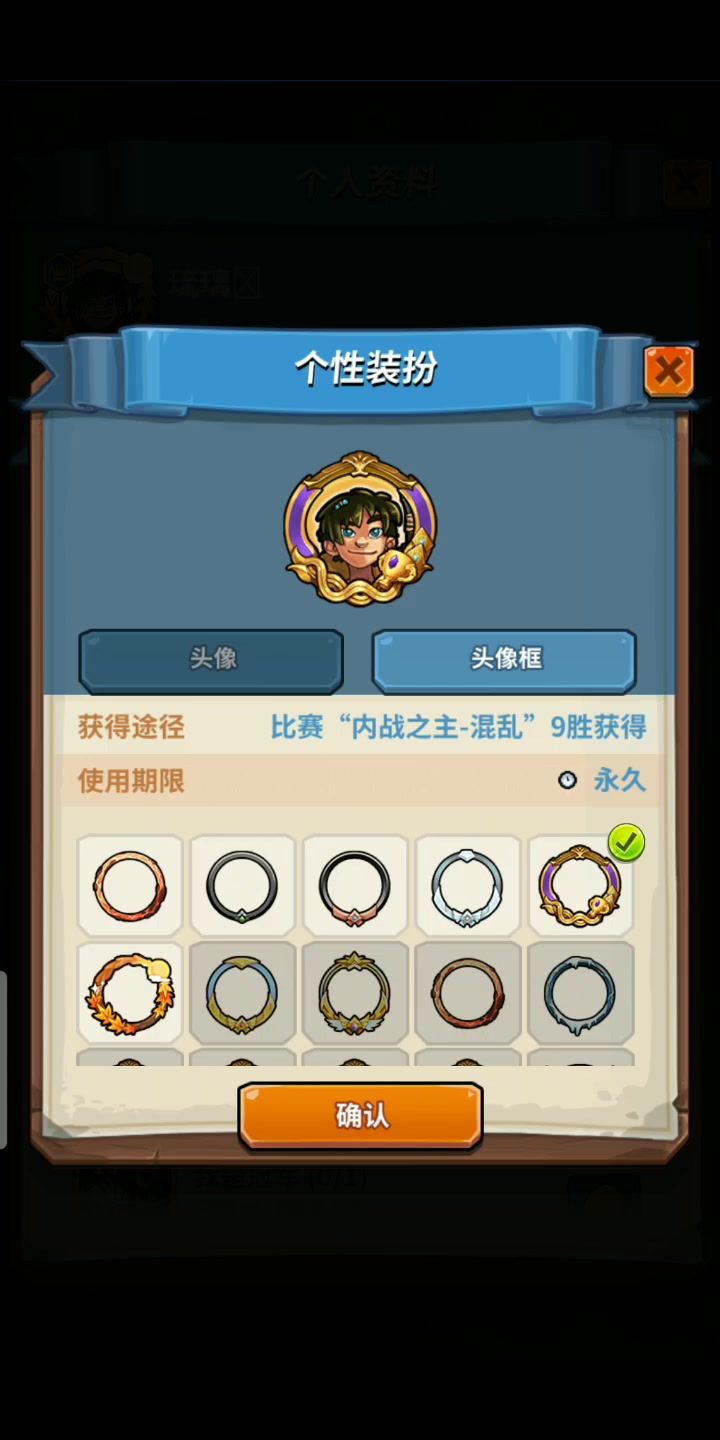Select the locked dark icy frame
Image resolution: width=720 pixels, height=1440 pixels.
[580, 993]
